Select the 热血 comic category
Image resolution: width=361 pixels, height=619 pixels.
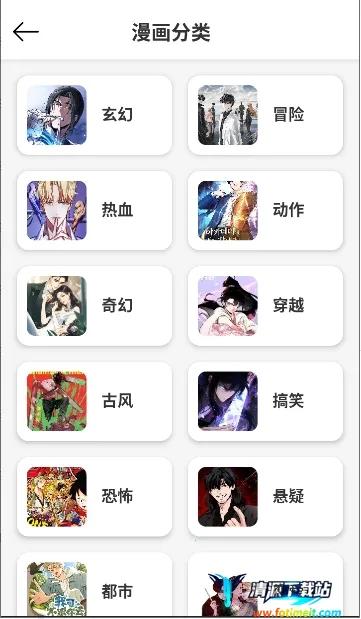94,210
